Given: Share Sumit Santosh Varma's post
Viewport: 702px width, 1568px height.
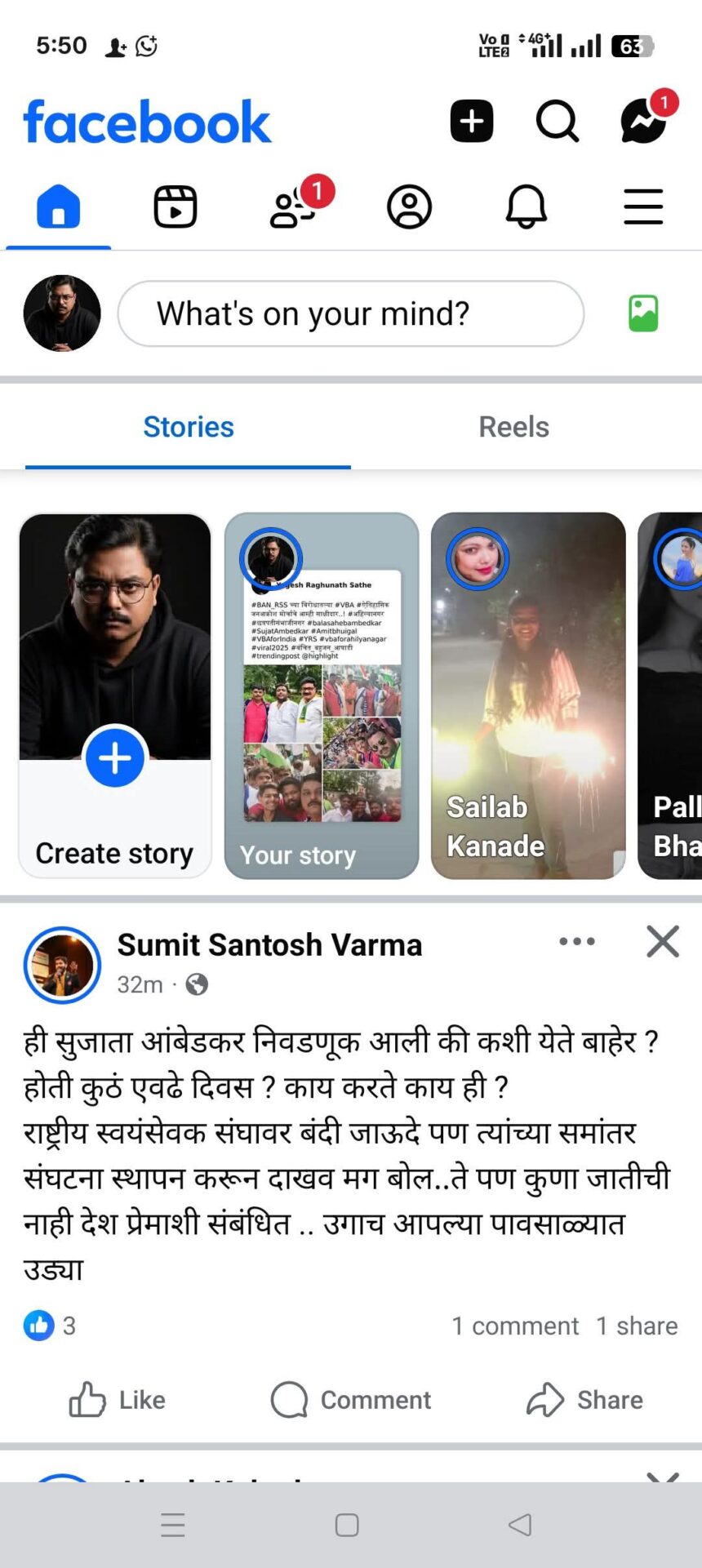Looking at the screenshot, I should (584, 1400).
